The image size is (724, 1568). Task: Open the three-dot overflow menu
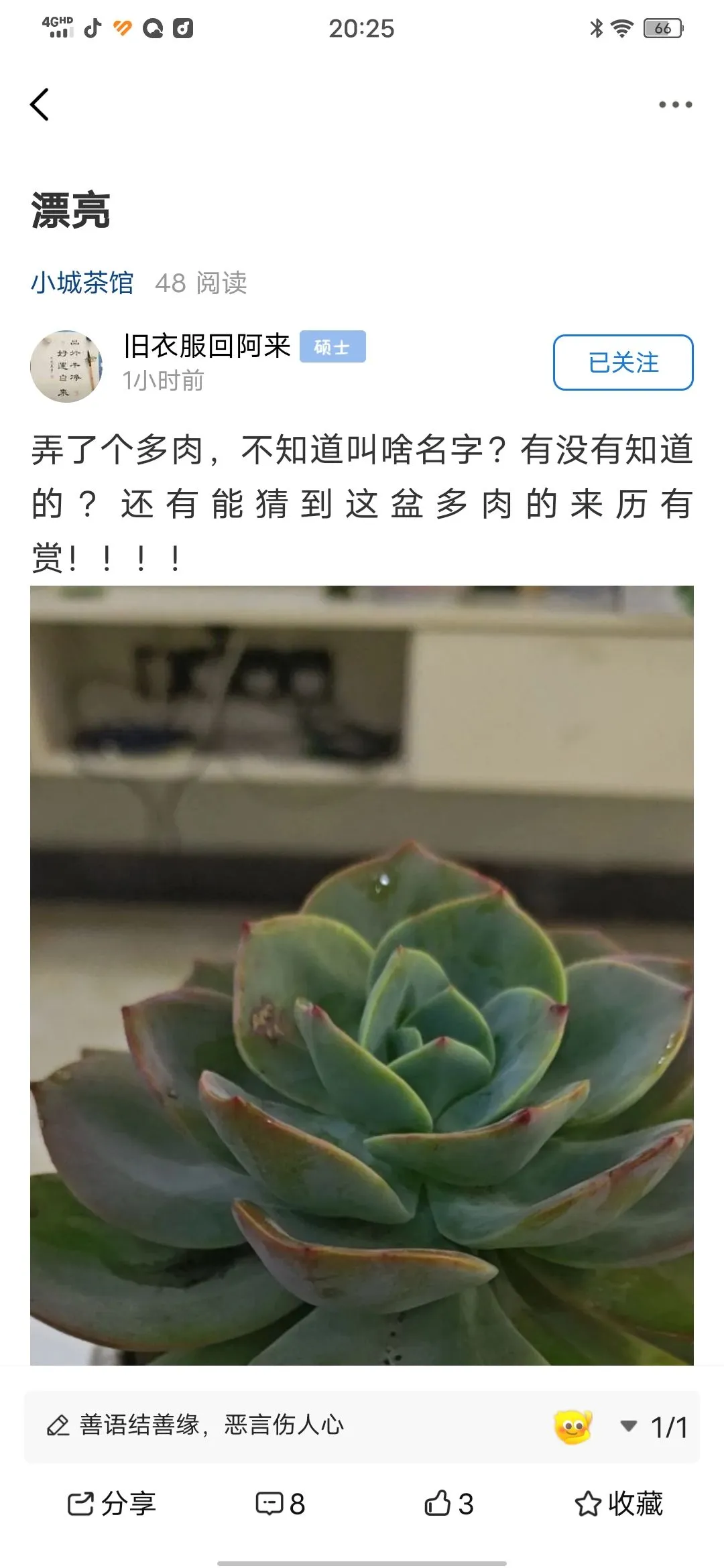675,105
